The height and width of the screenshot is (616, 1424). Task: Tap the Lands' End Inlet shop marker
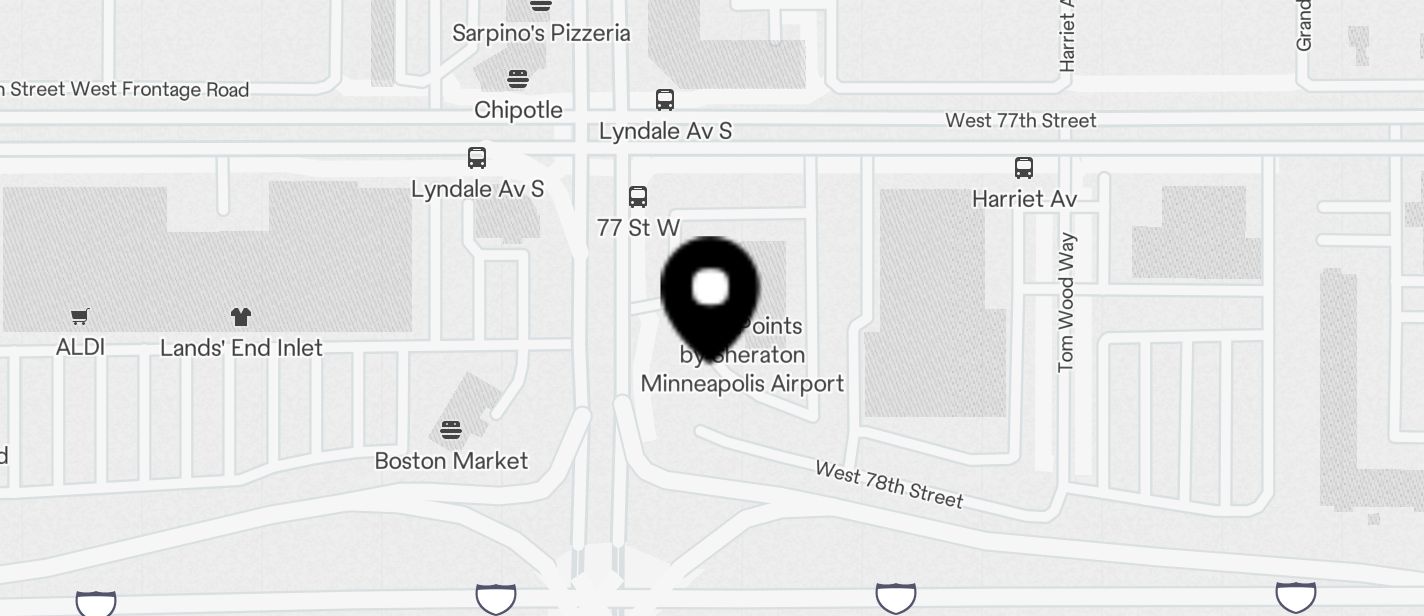[x=240, y=317]
